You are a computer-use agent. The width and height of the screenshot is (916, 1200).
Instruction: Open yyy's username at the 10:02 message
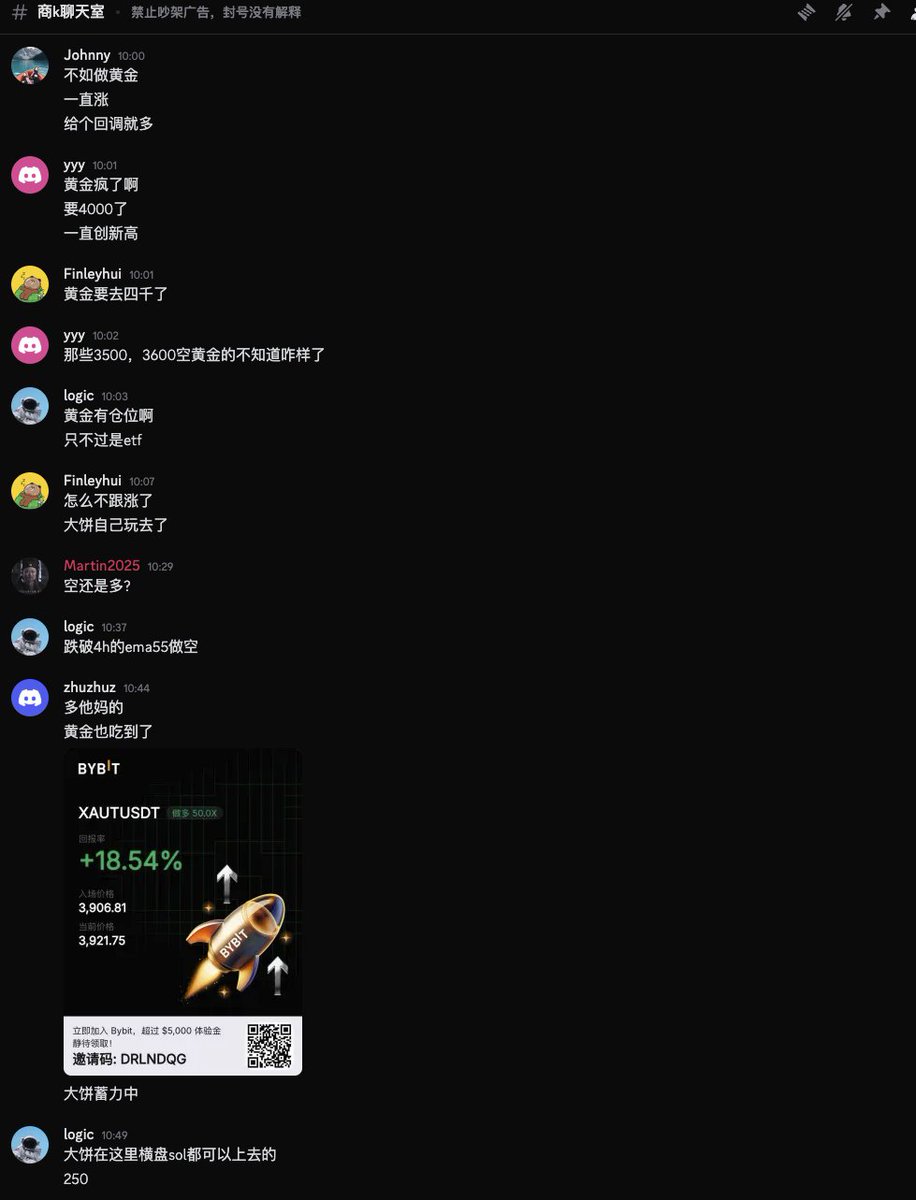click(74, 335)
